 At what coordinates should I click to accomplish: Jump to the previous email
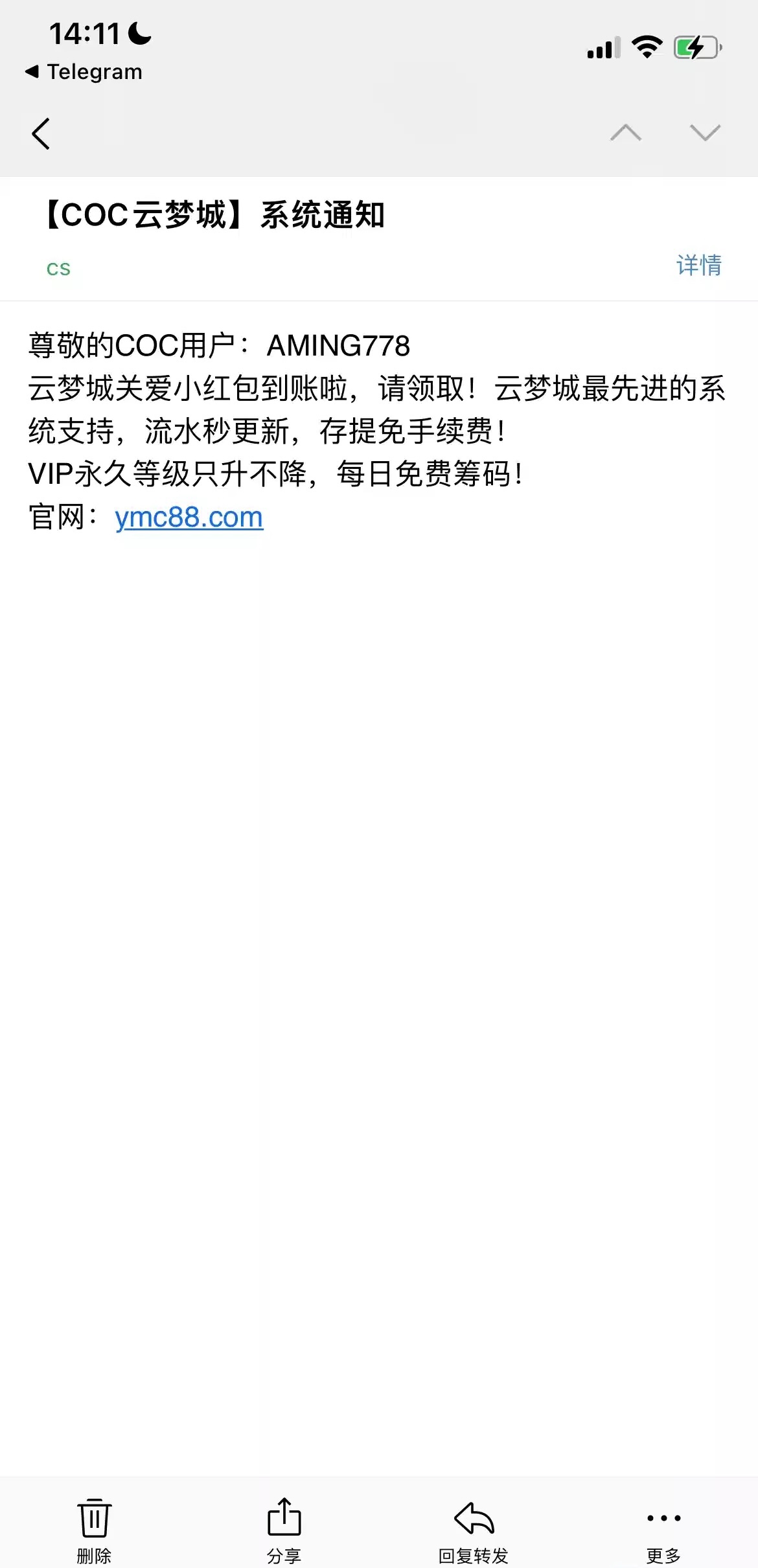(x=625, y=133)
